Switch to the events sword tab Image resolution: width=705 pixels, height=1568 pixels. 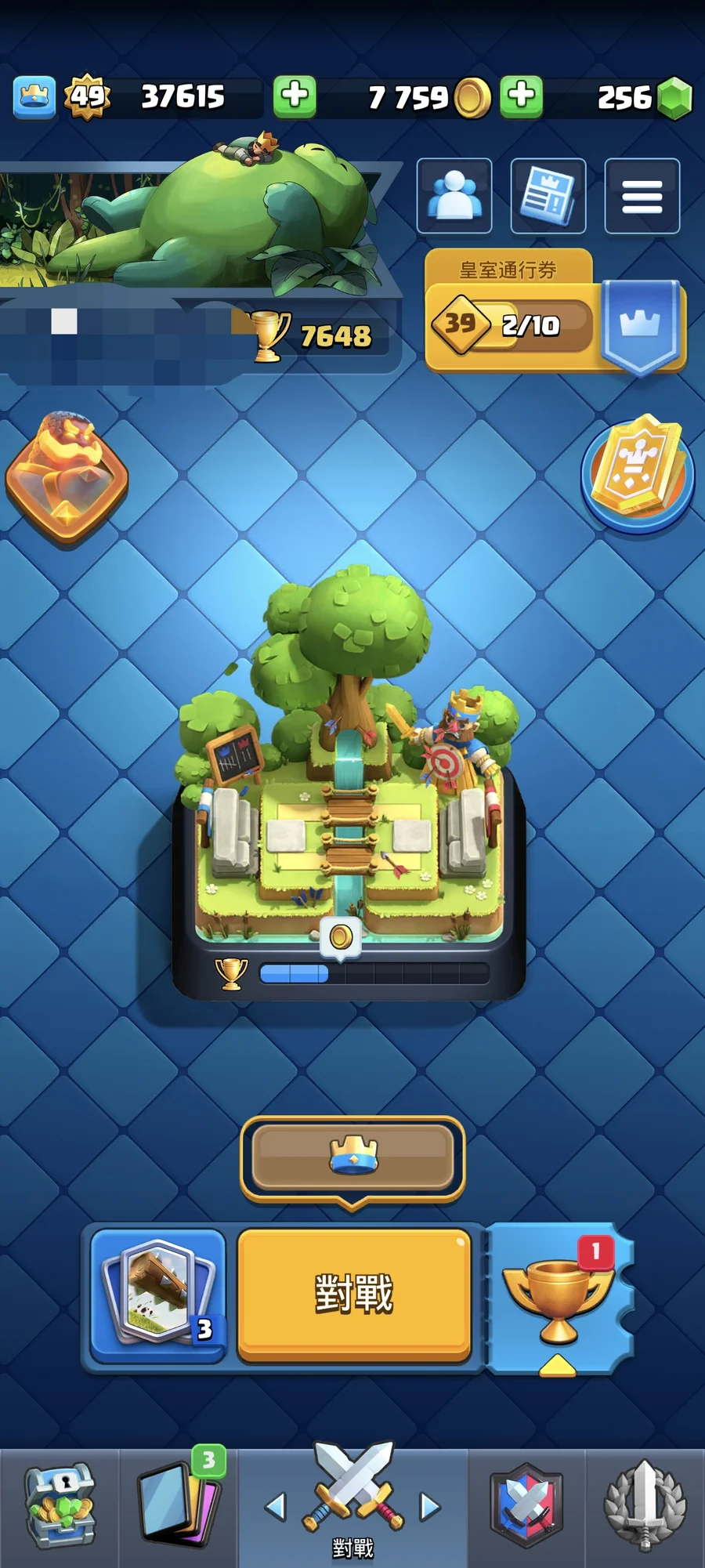(x=645, y=1508)
